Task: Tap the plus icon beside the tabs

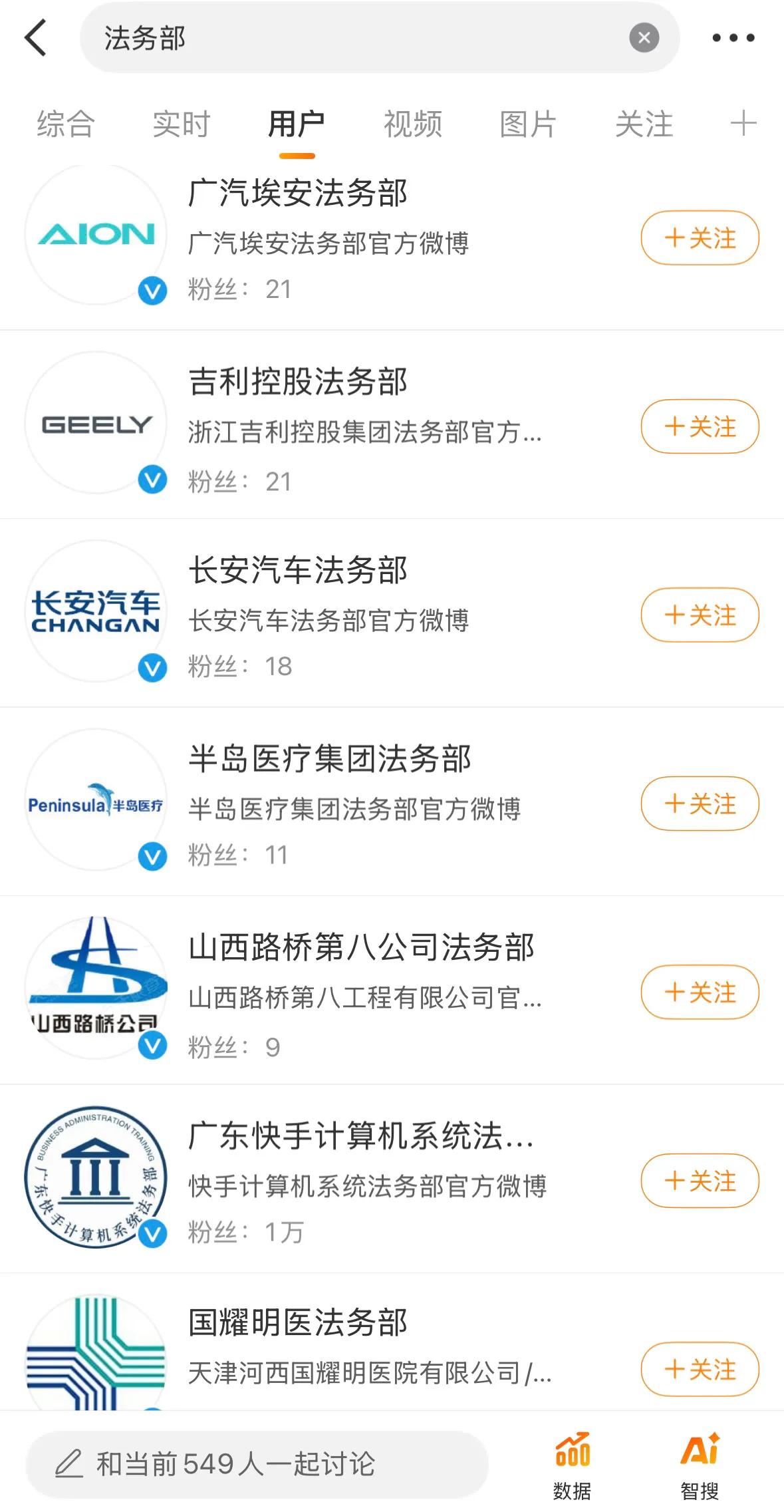Action: [743, 124]
